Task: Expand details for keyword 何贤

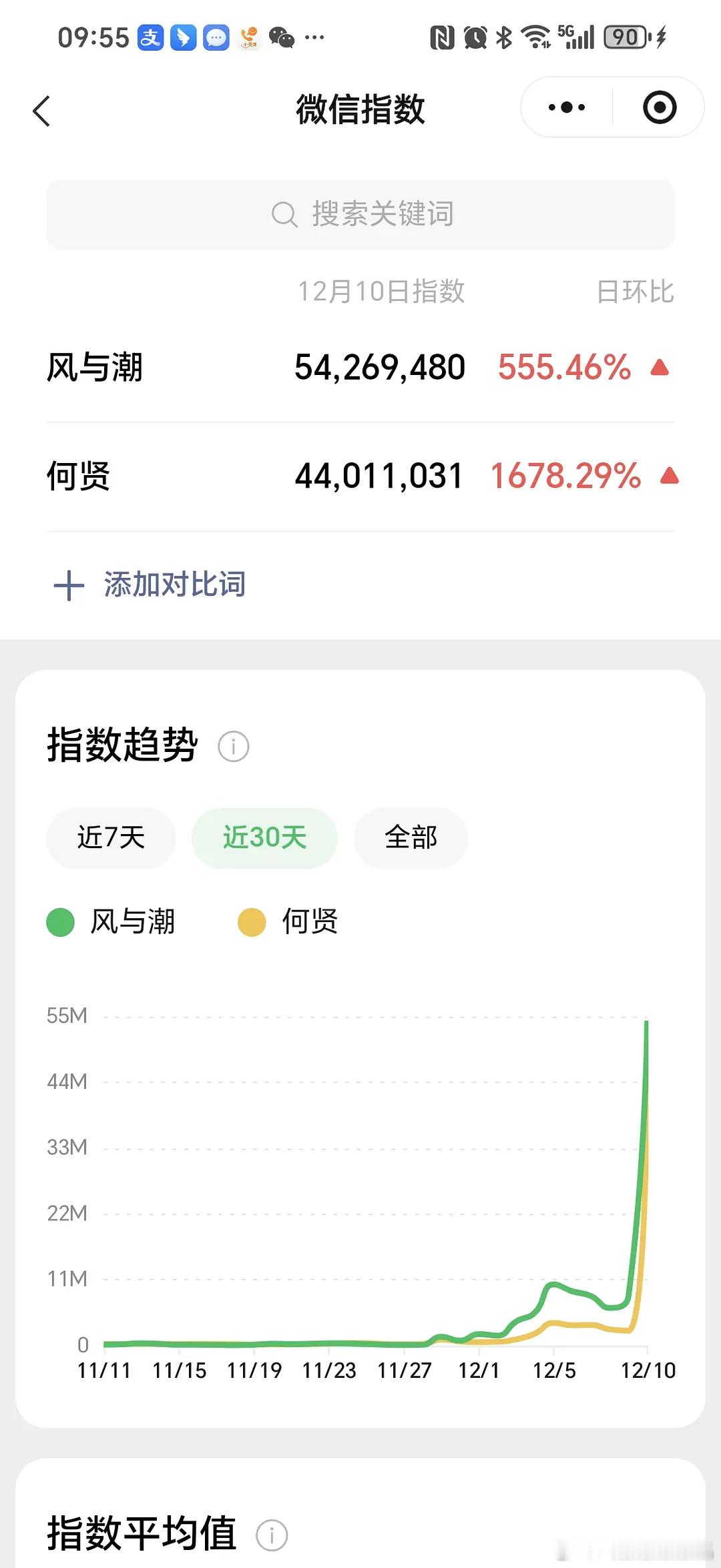Action: [x=79, y=476]
